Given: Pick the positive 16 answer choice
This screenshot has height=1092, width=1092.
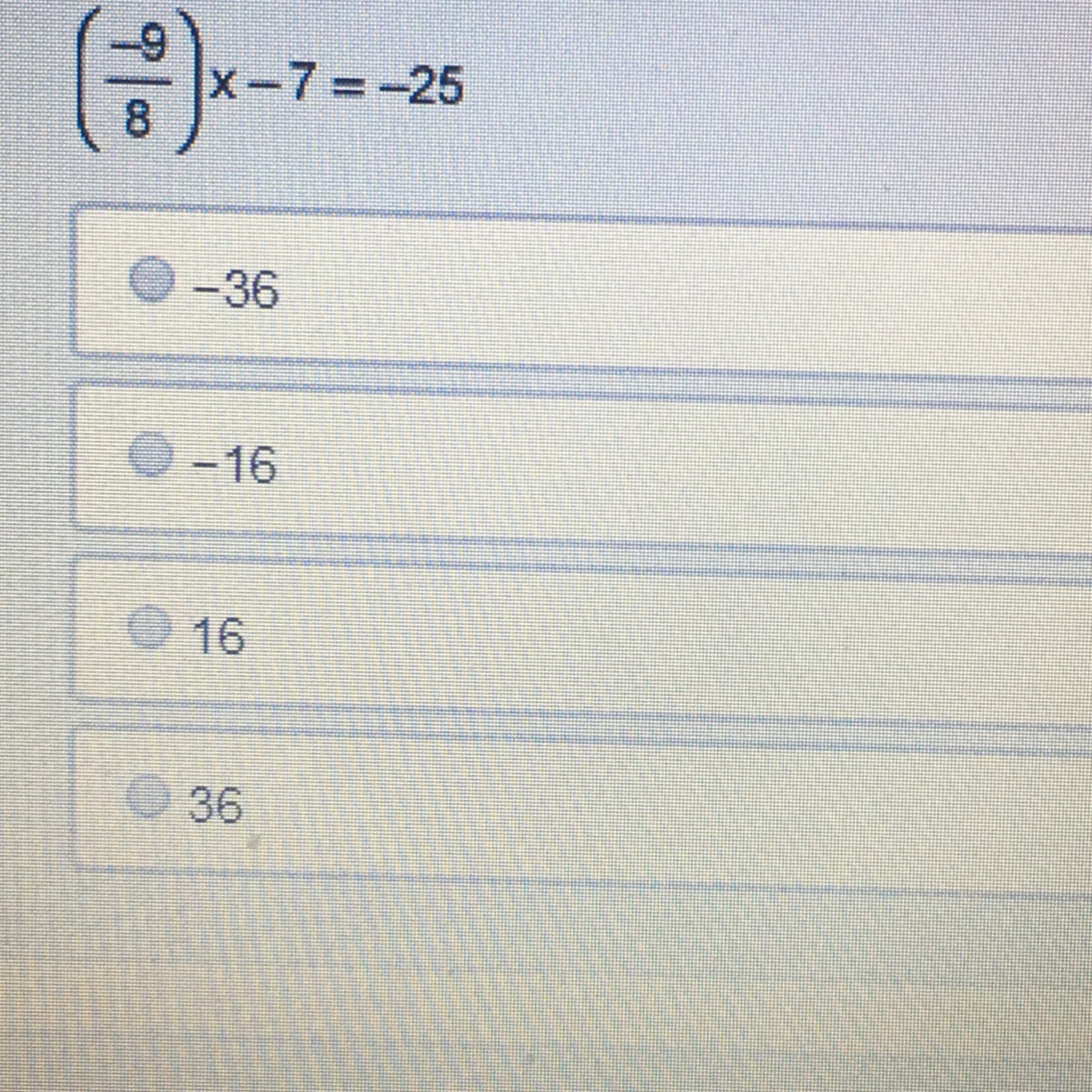Looking at the screenshot, I should coord(147,628).
